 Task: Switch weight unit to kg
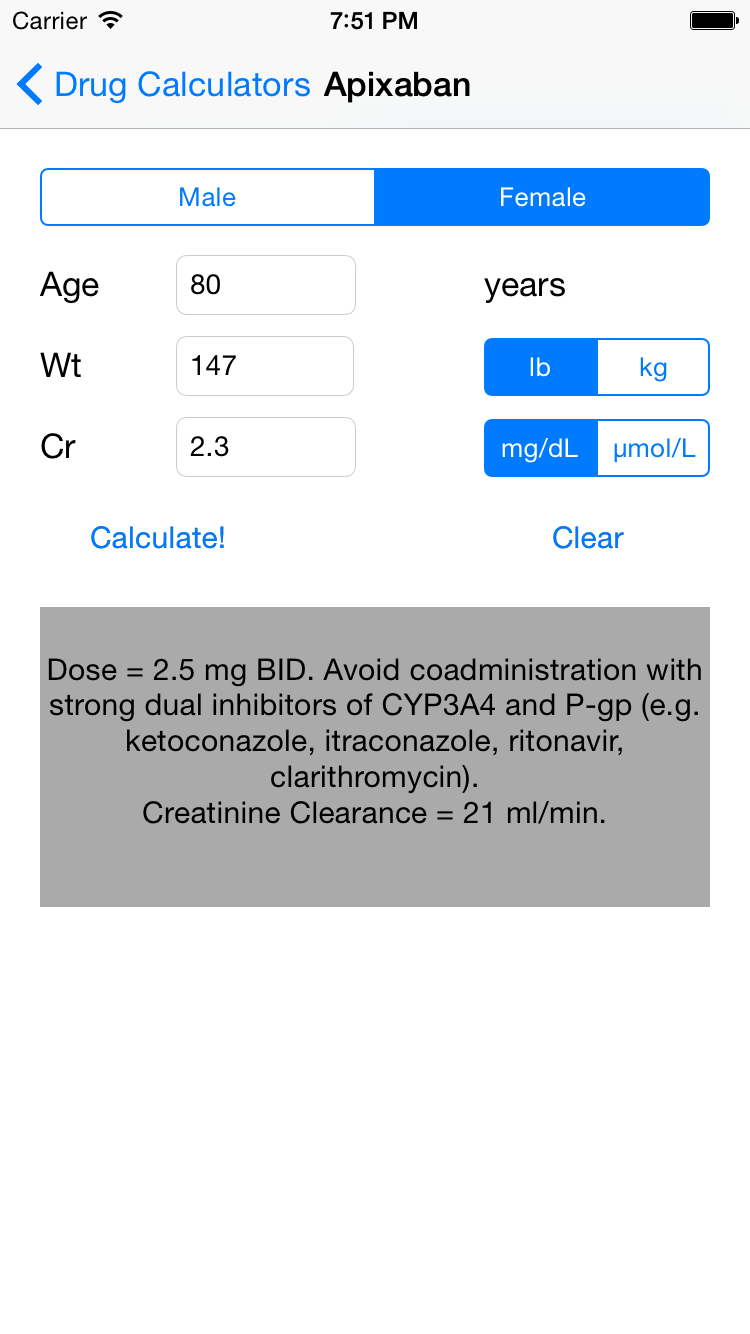(x=653, y=367)
